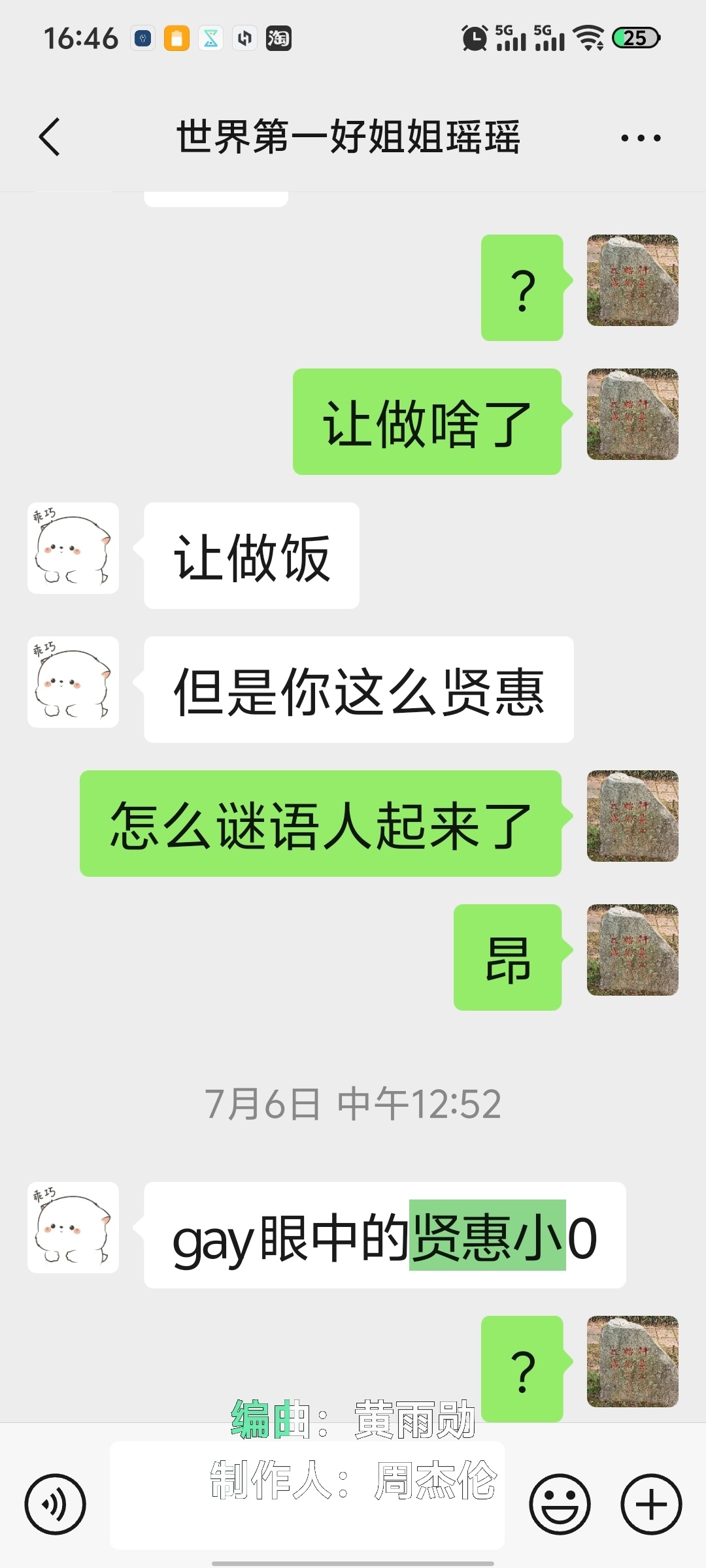Open the plus attachment menu
Screen dimensions: 706x1568
pyautogui.click(x=651, y=1504)
